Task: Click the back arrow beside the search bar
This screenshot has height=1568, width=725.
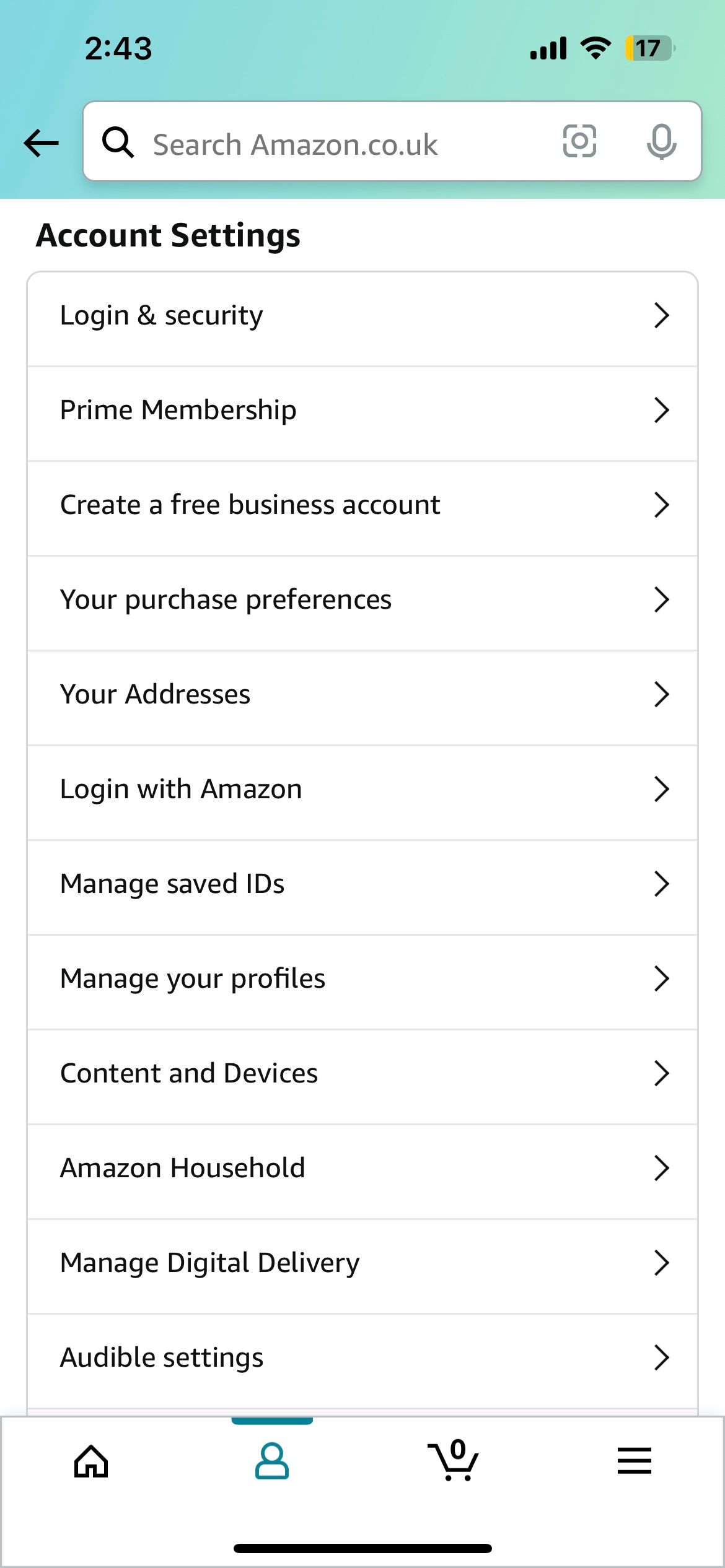Action: (x=40, y=143)
